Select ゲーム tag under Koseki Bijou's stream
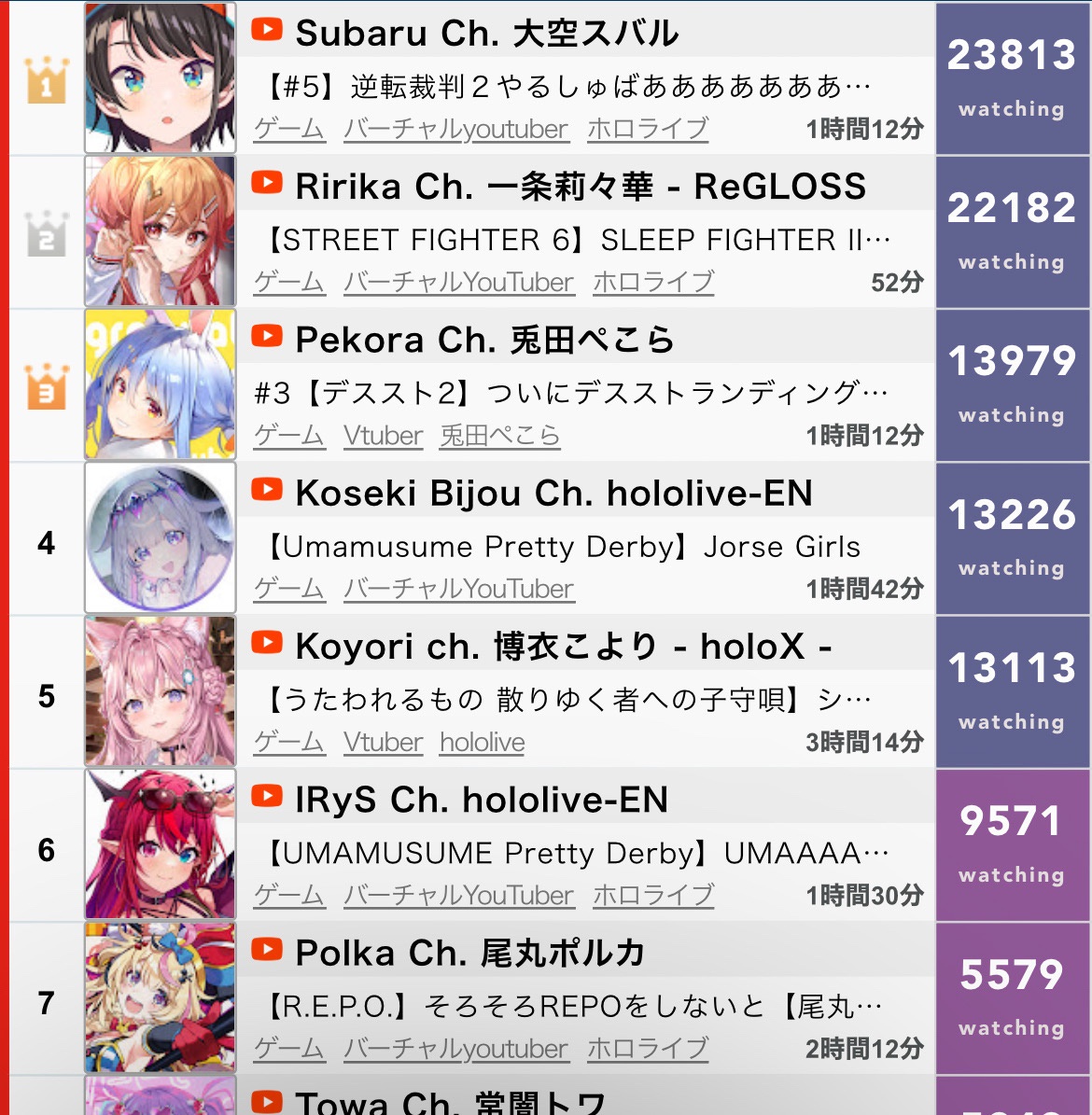 [289, 589]
